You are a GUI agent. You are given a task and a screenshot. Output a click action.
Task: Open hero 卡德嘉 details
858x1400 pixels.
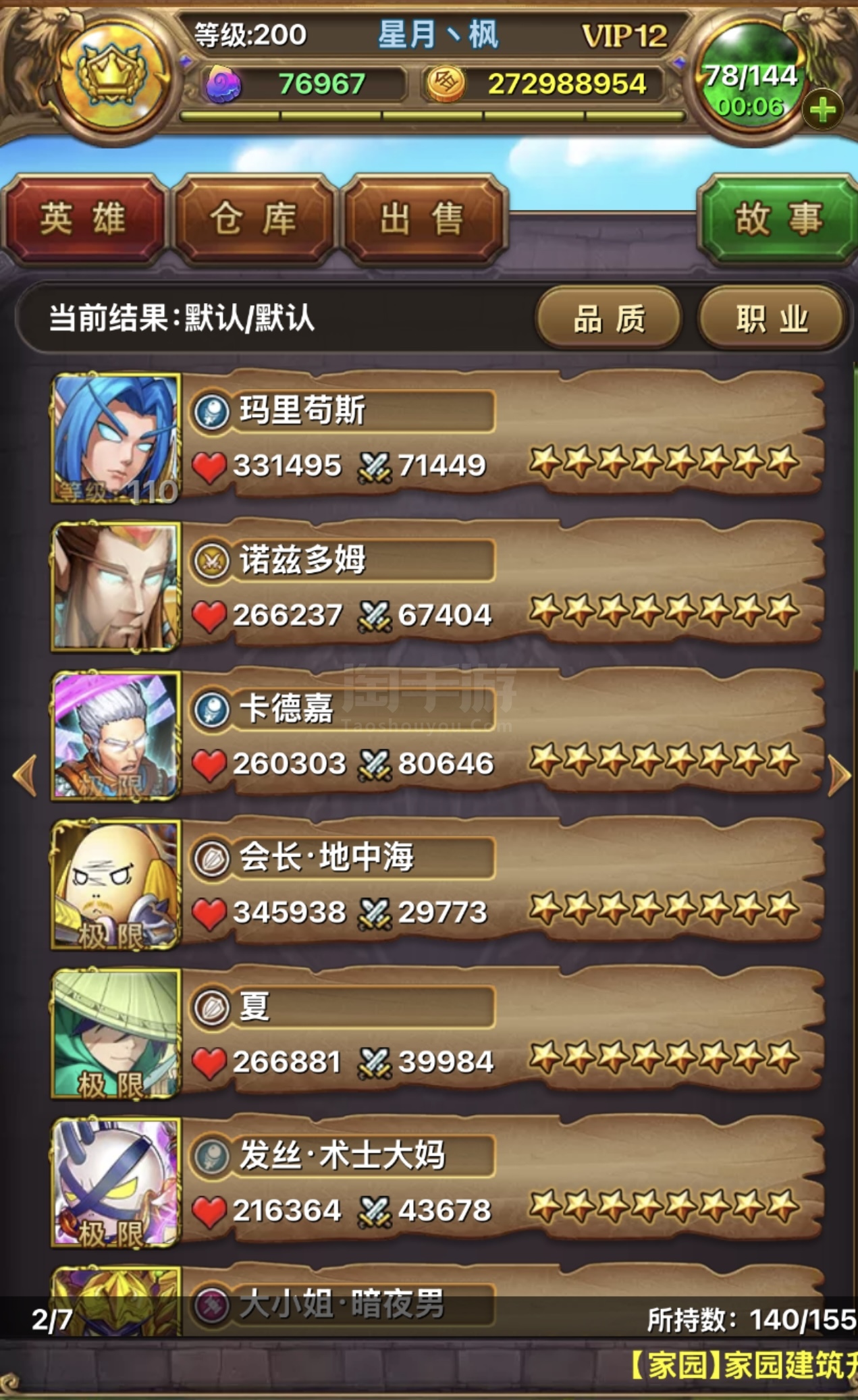(437, 736)
